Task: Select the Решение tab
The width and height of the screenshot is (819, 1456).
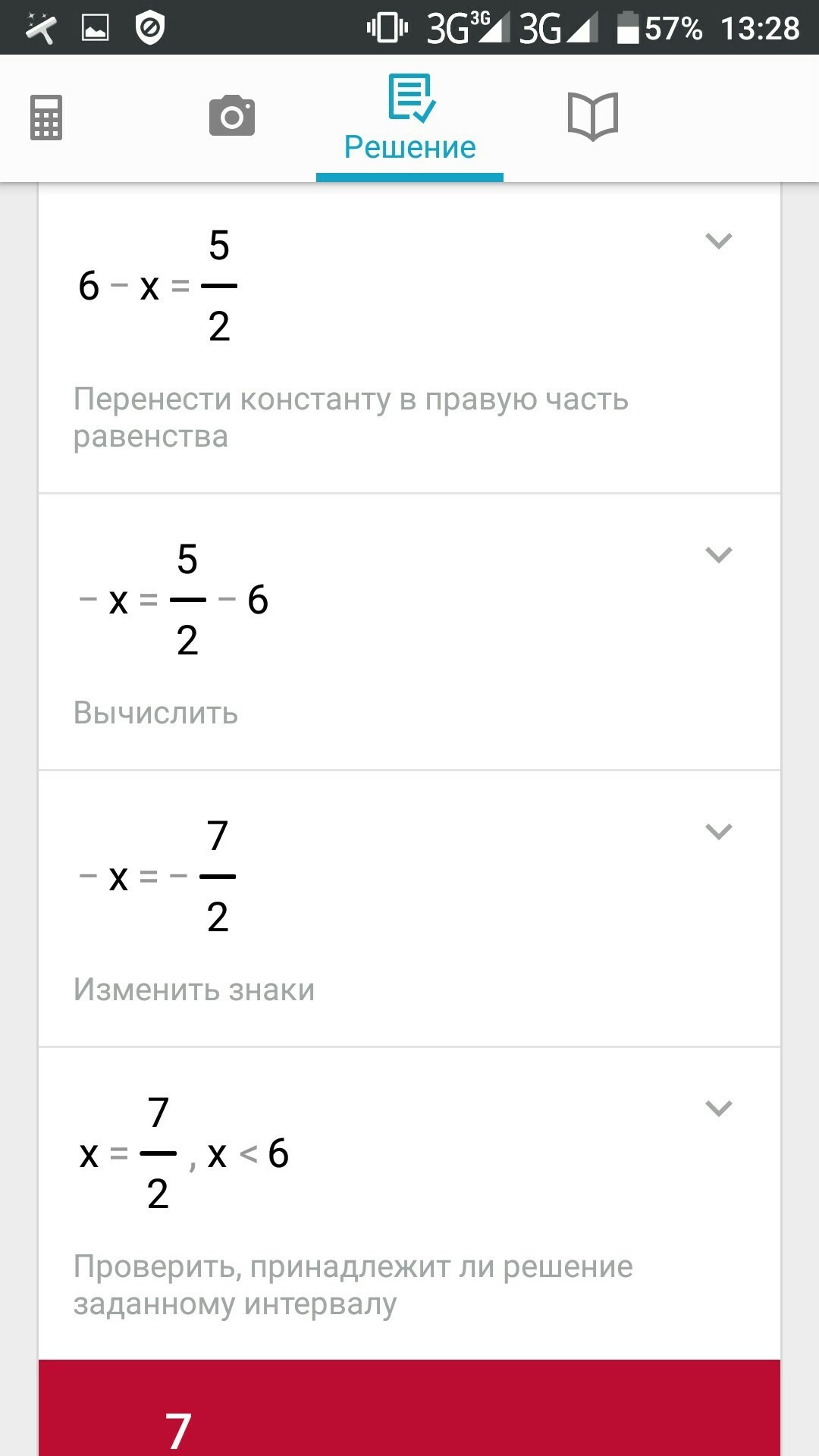Action: click(409, 118)
